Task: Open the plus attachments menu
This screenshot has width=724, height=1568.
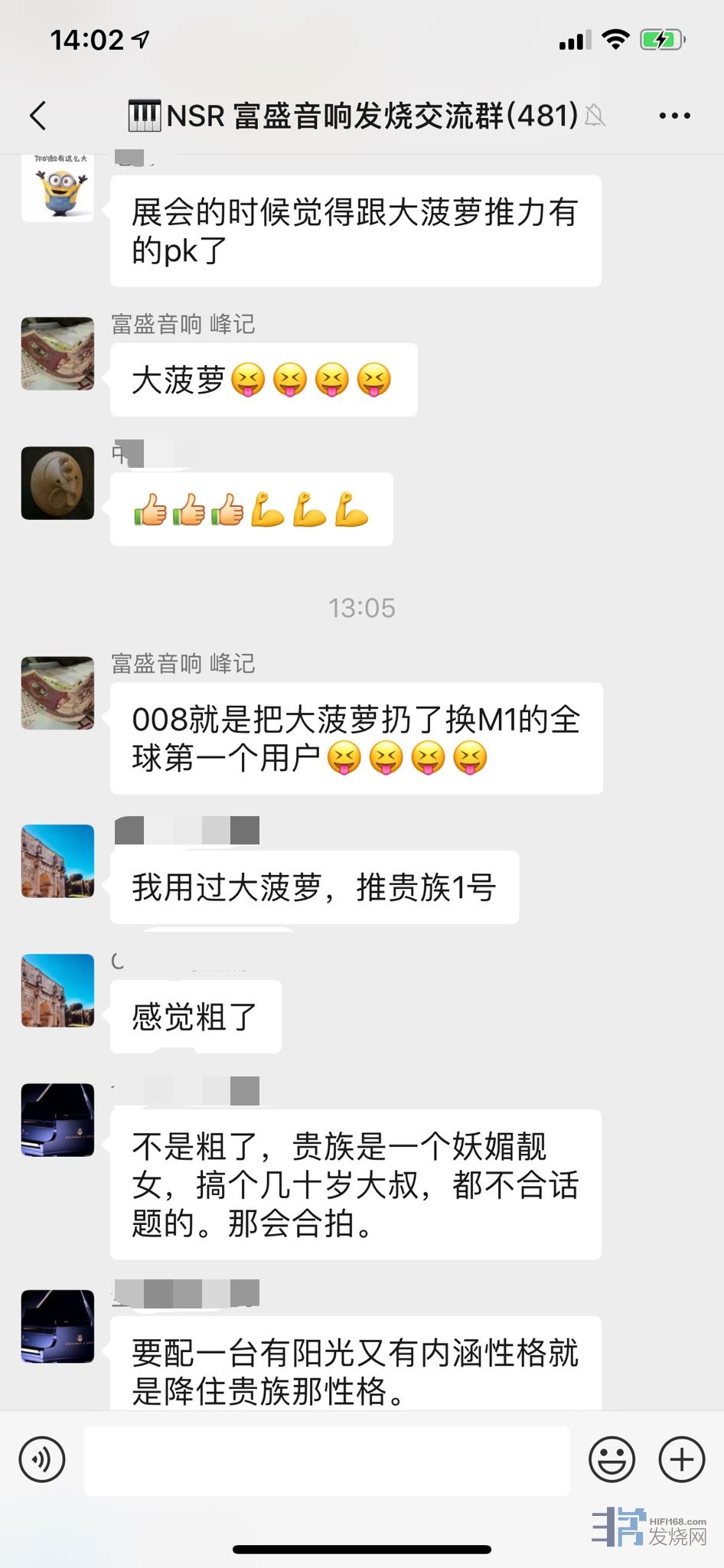Action: [681, 1460]
